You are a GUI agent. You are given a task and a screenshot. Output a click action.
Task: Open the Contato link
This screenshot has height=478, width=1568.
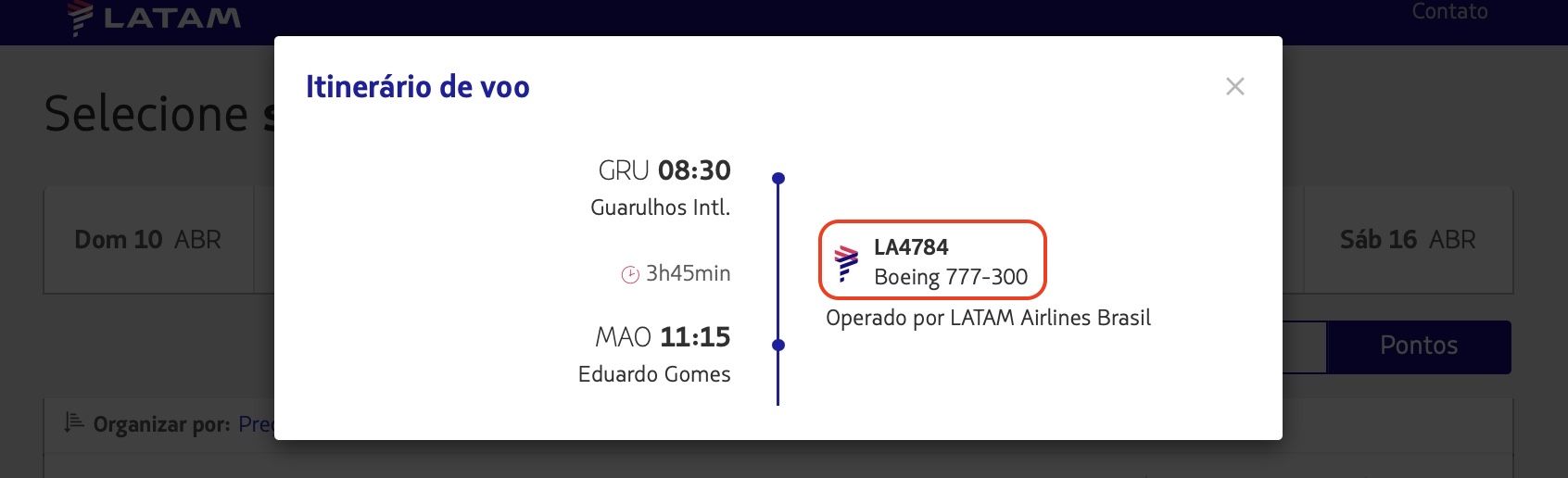(x=1449, y=12)
